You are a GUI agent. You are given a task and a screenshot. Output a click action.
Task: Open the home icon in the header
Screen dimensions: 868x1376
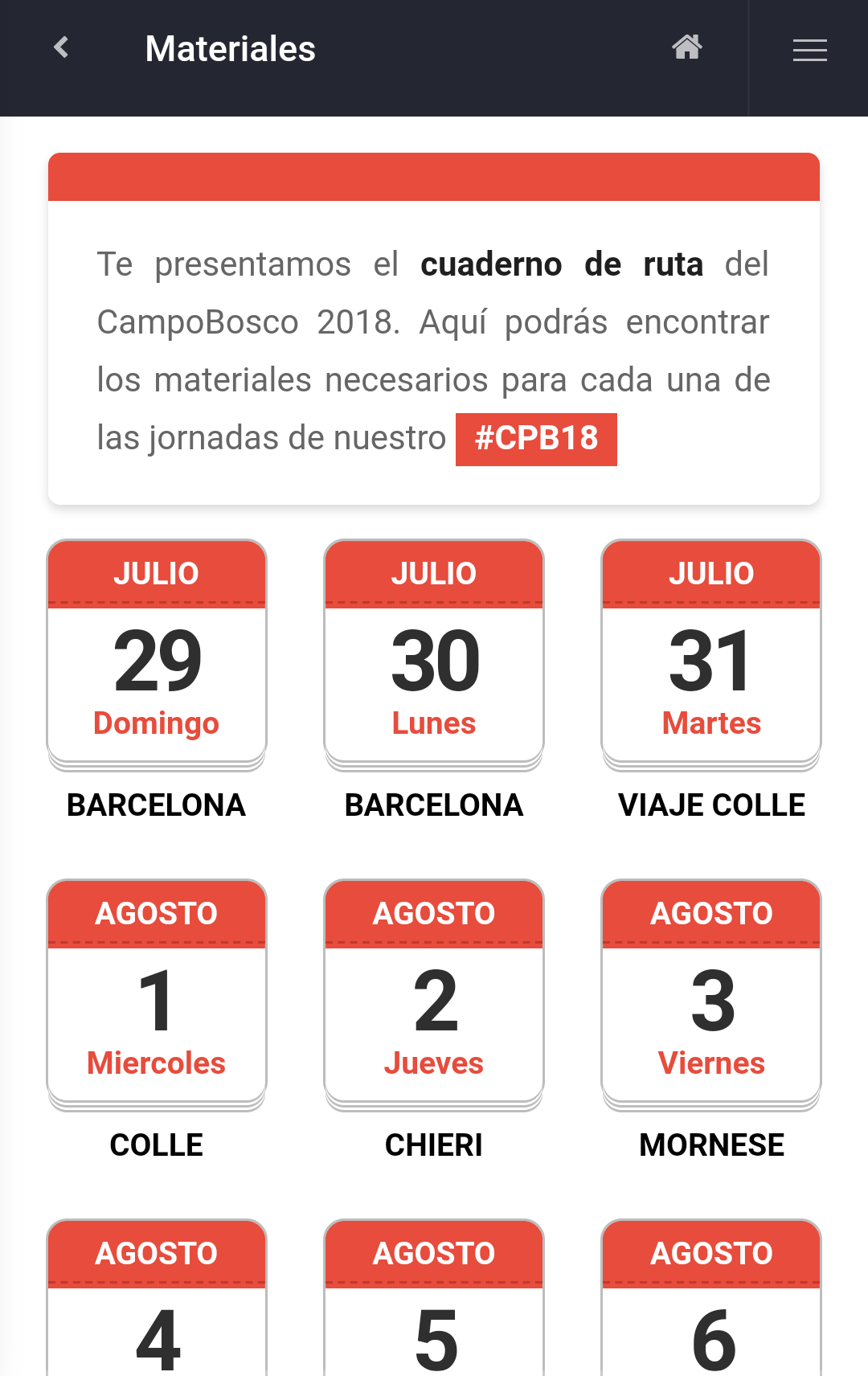point(687,48)
